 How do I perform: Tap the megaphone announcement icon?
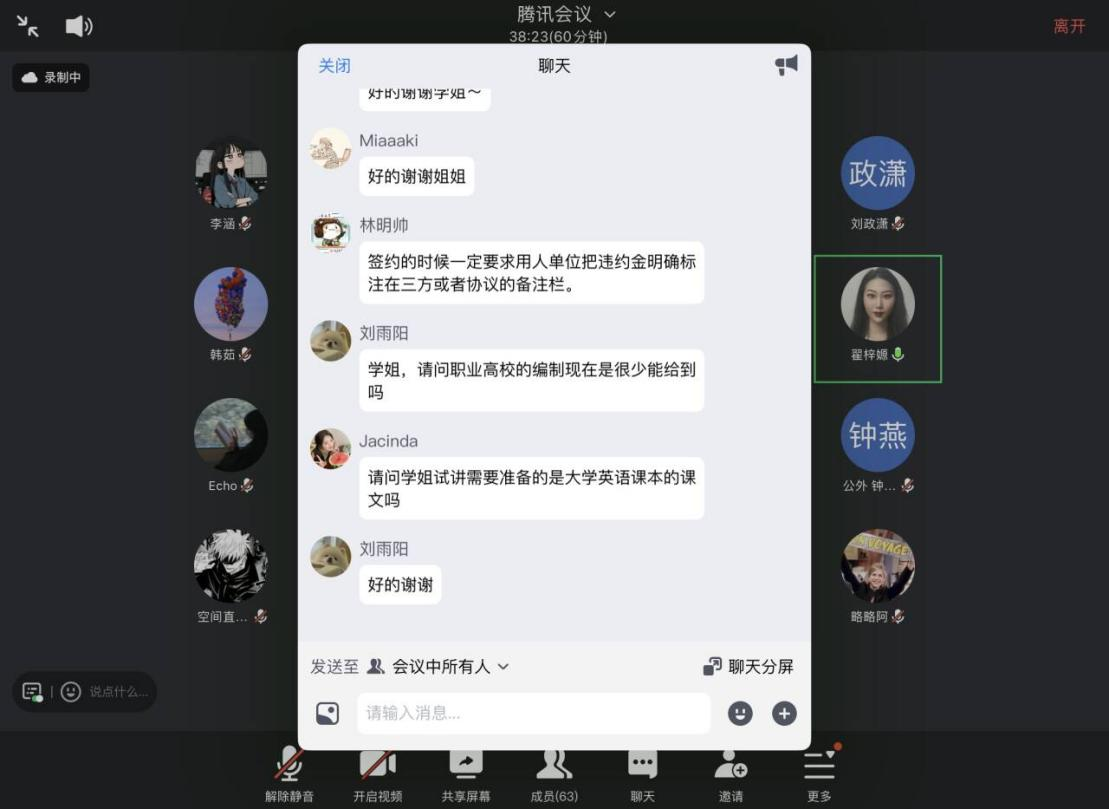(x=786, y=66)
